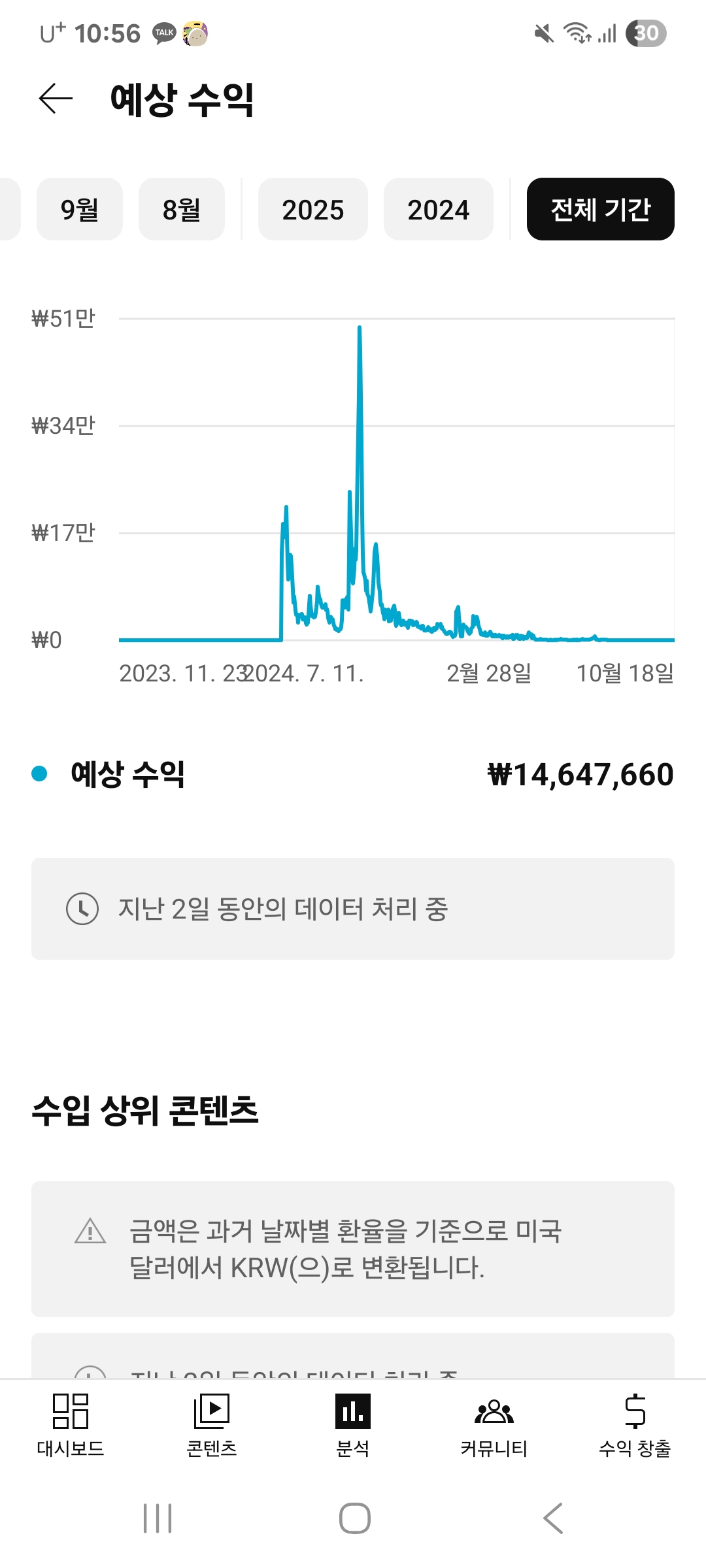706x1568 pixels.
Task: Tap the system home button
Action: [x=354, y=1518]
